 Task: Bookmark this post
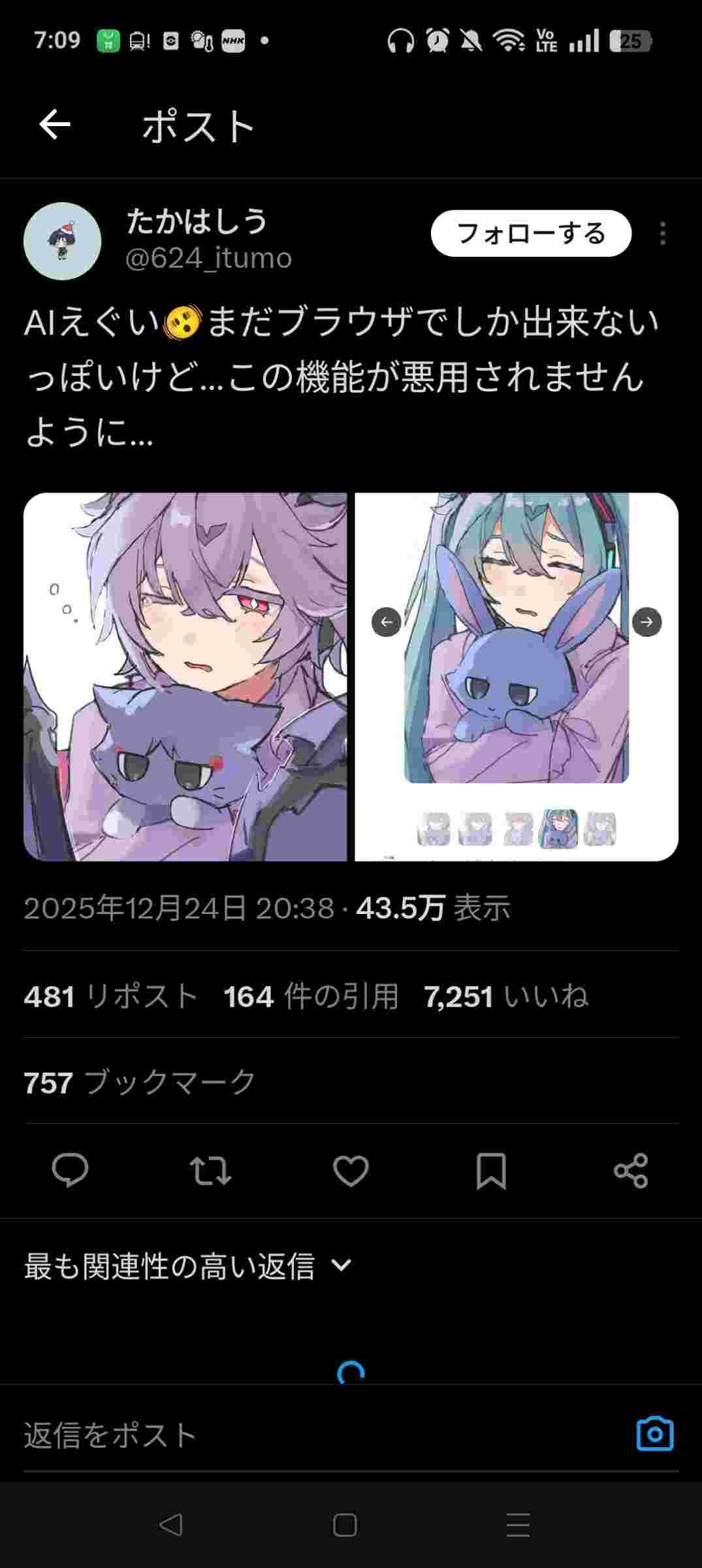pos(491,1170)
